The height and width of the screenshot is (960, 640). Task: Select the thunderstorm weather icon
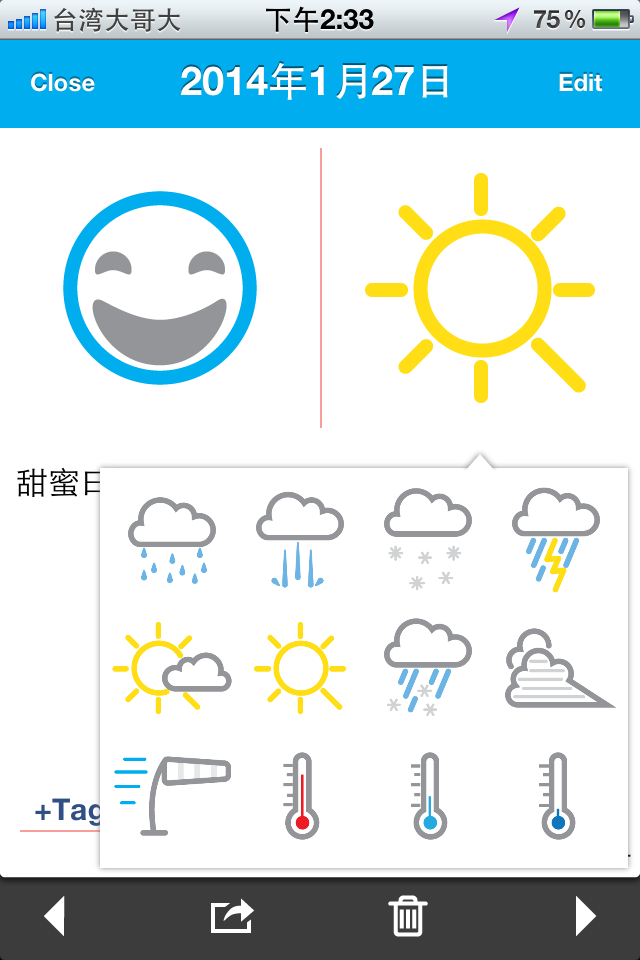pyautogui.click(x=555, y=537)
